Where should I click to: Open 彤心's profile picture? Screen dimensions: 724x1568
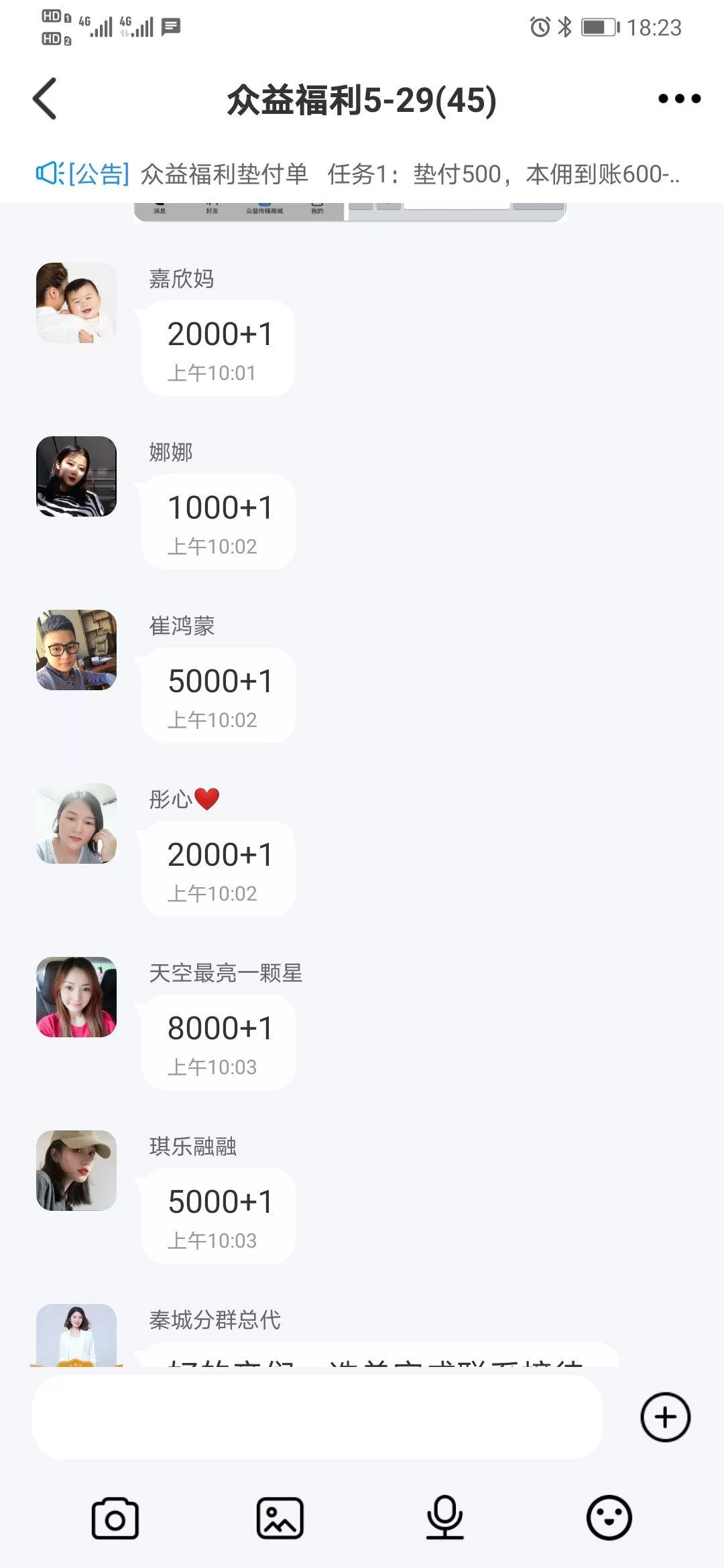point(76,824)
